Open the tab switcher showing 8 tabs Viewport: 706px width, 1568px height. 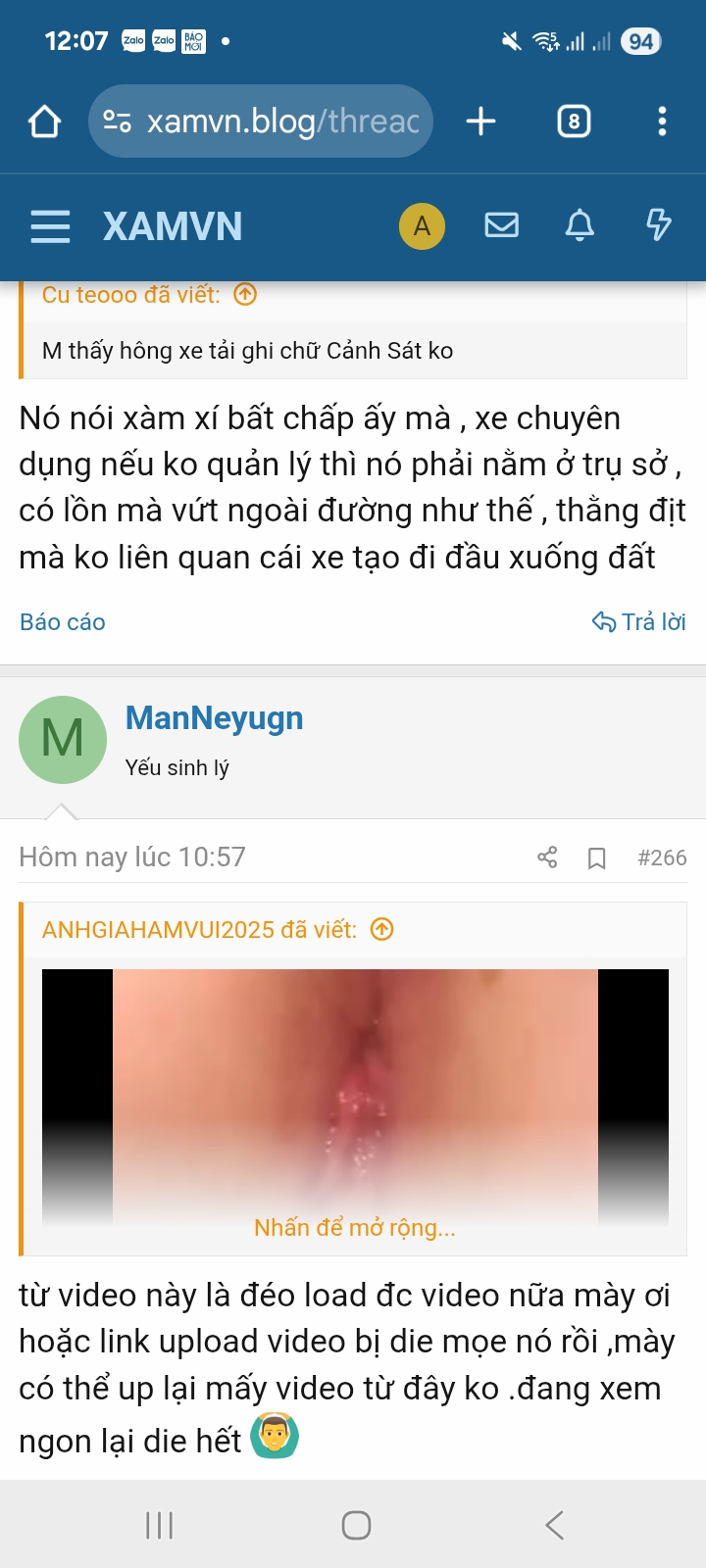coord(574,122)
